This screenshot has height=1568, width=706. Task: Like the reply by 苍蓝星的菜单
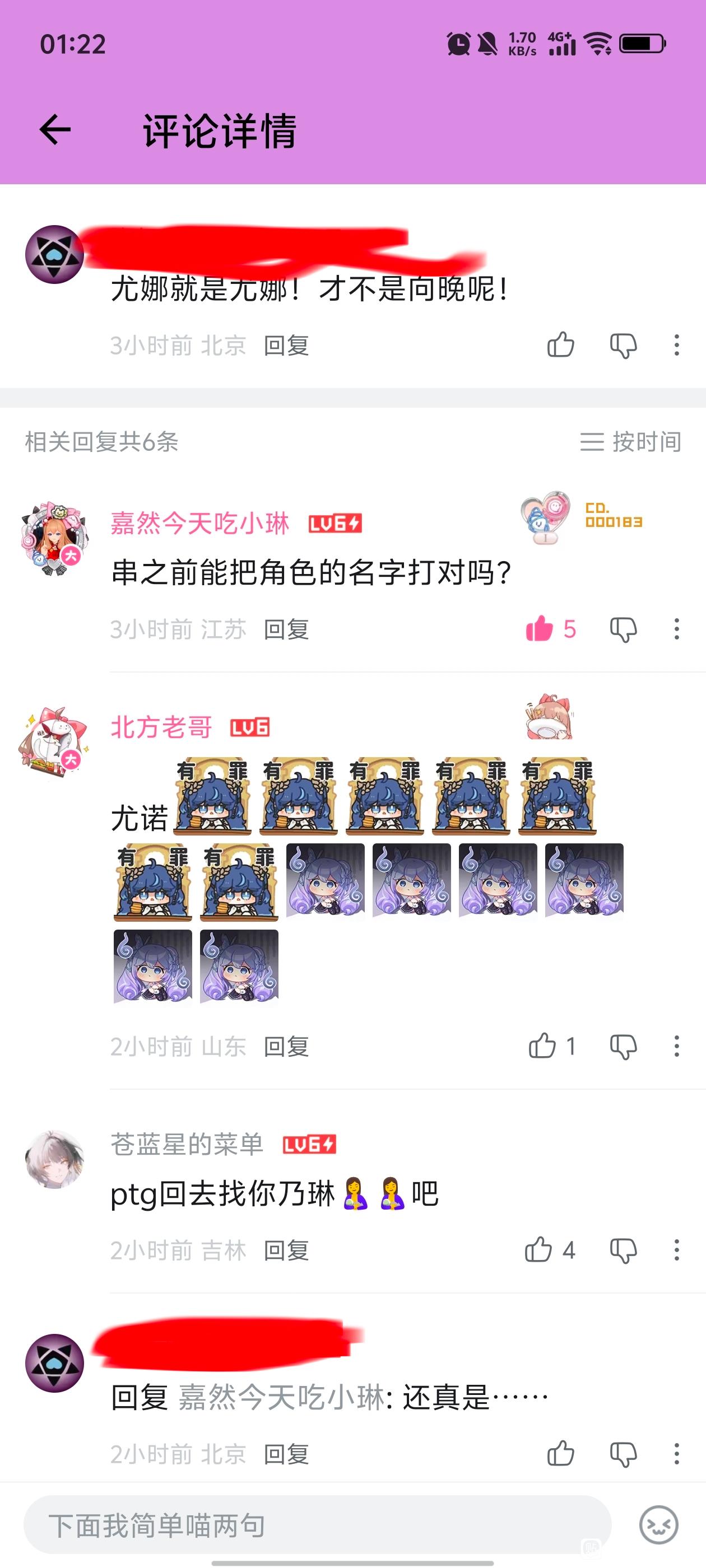[x=550, y=1250]
